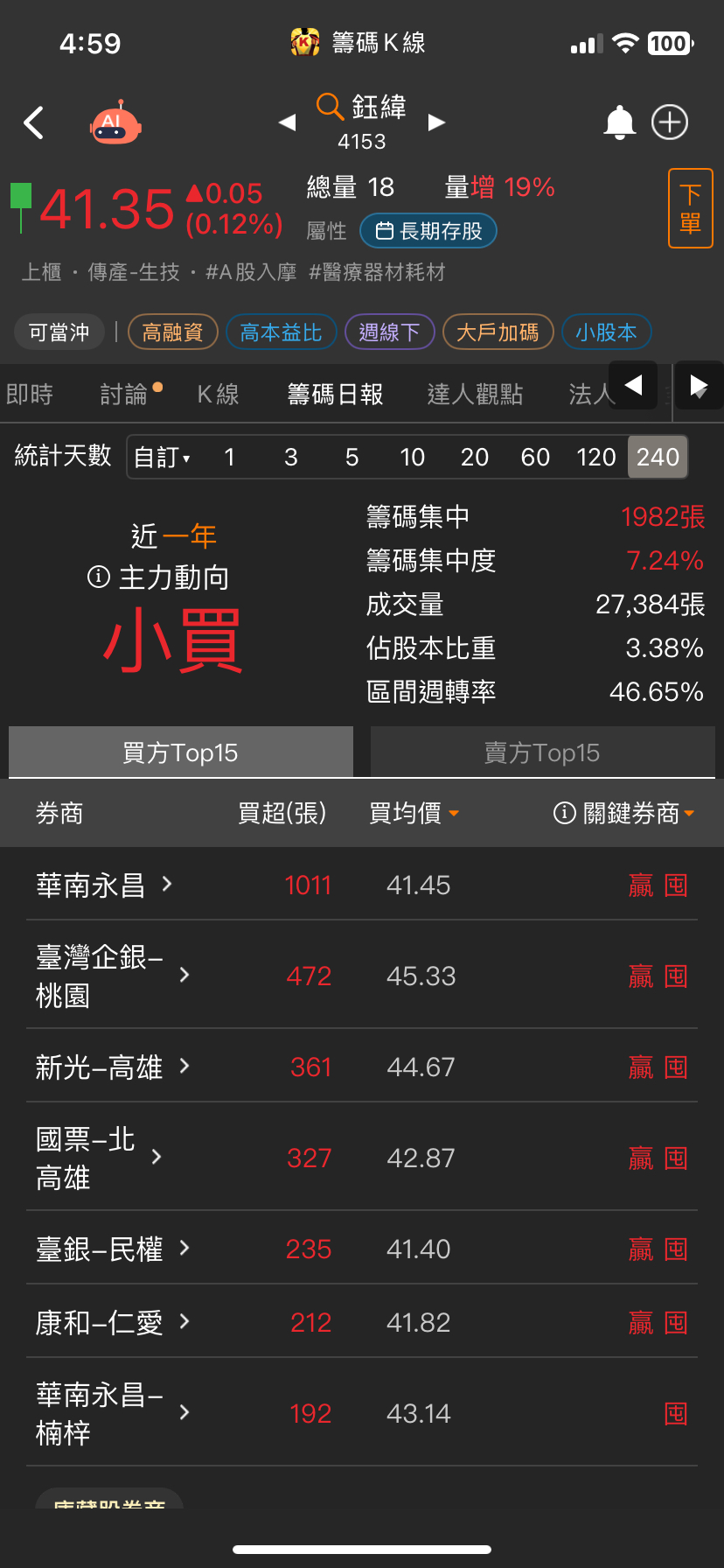Viewport: 724px width, 1568px height.
Task: Open the 高融資 tag chip
Action: [172, 332]
